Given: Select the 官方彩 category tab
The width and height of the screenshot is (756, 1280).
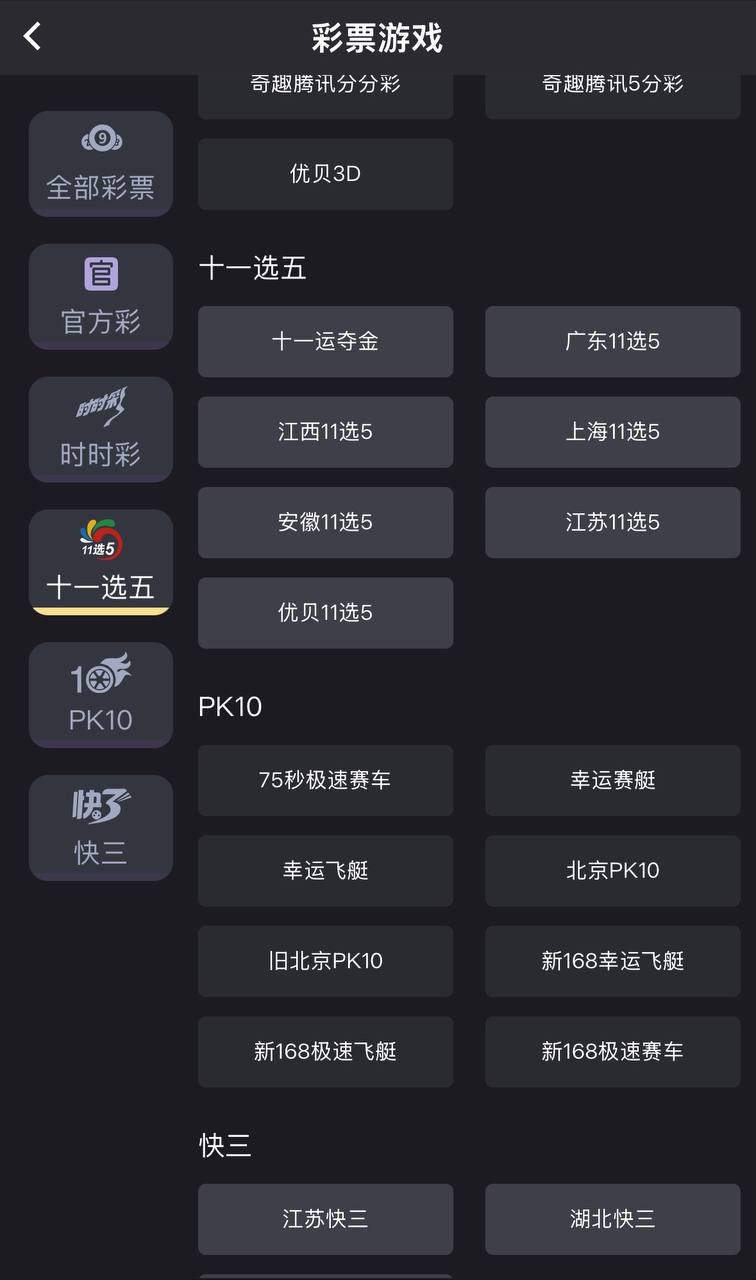Looking at the screenshot, I should pyautogui.click(x=100, y=297).
